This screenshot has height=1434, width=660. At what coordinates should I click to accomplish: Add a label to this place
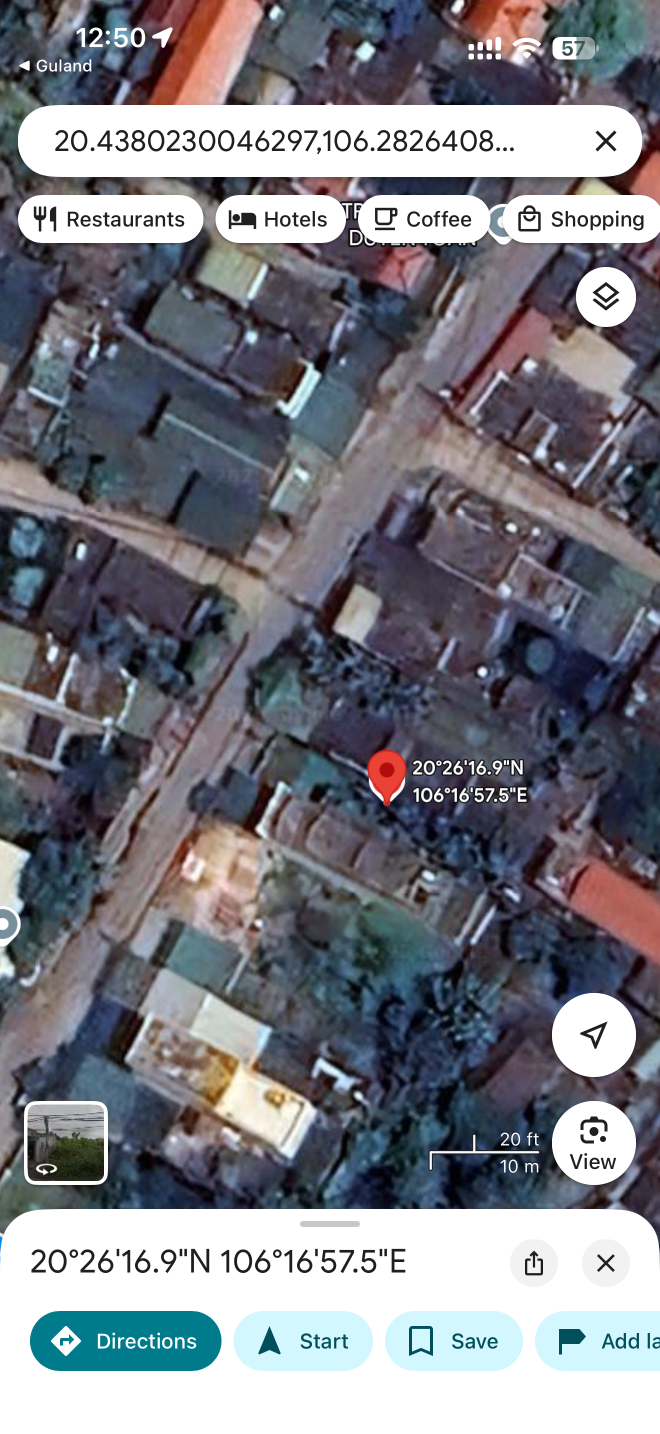pos(598,1341)
